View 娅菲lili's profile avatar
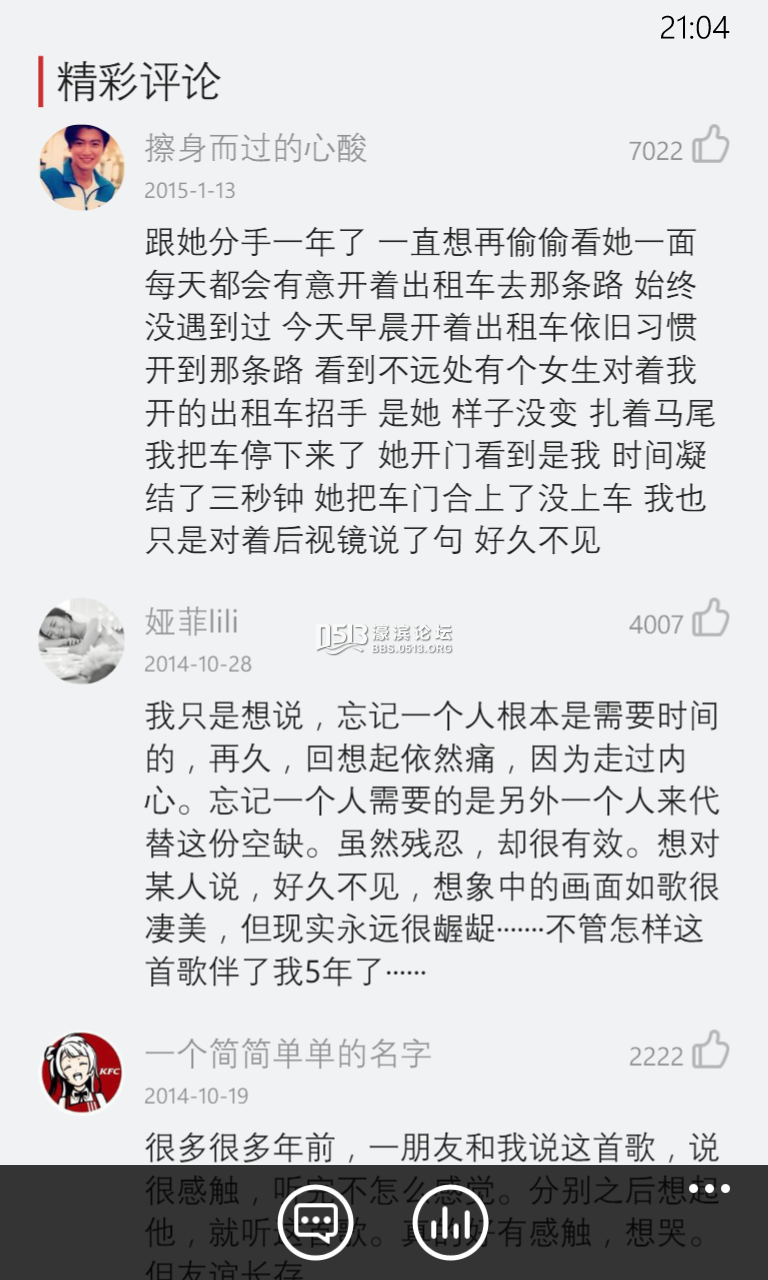Screen dimensions: 768x1280 [x=82, y=640]
